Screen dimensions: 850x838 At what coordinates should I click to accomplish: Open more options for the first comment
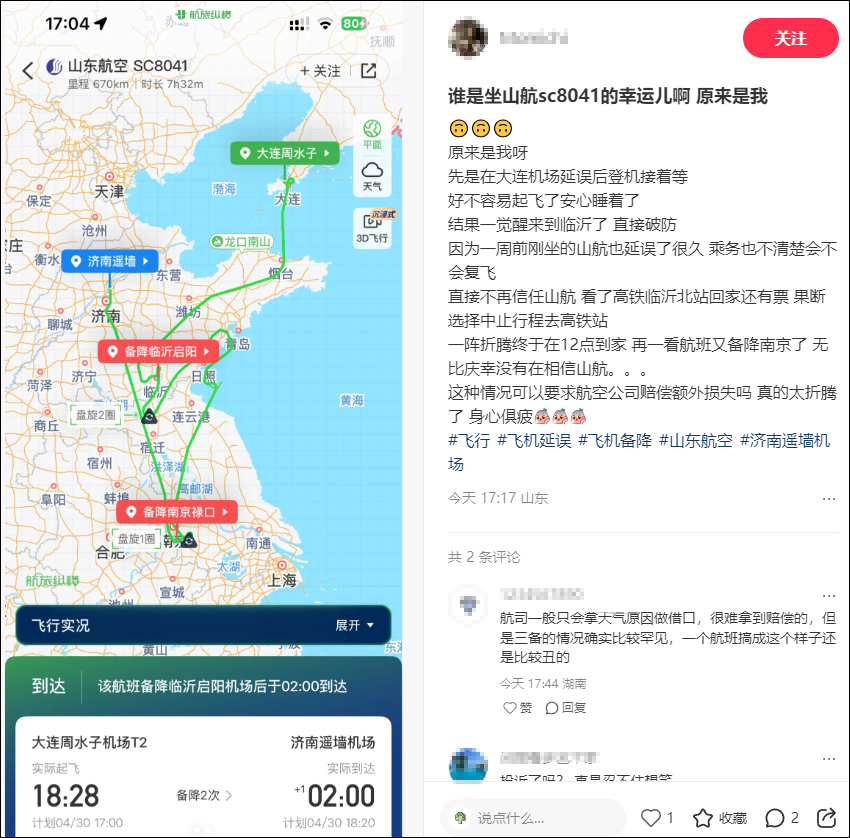coord(829,595)
